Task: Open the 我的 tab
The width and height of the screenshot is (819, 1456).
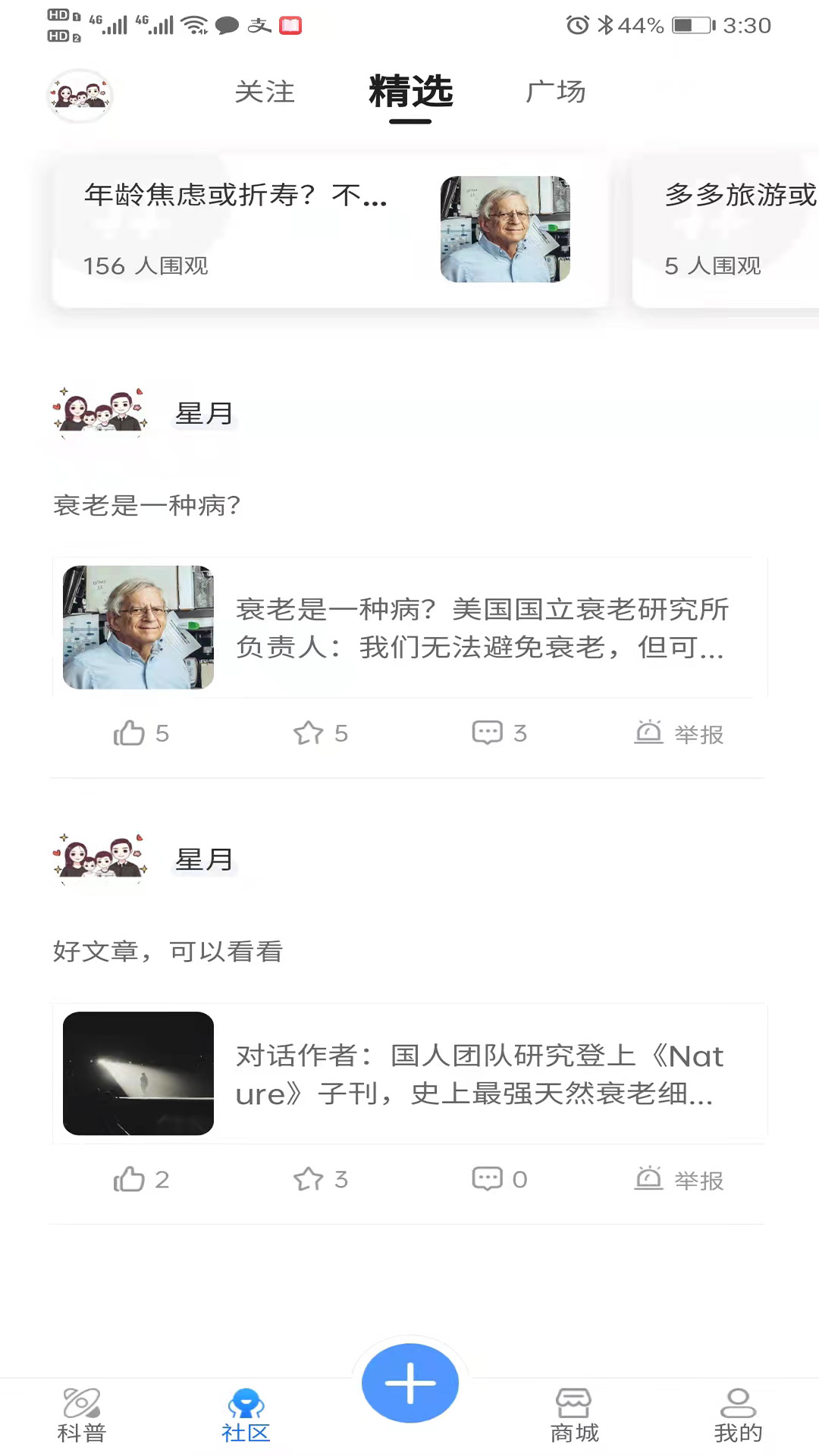Action: click(x=738, y=1416)
